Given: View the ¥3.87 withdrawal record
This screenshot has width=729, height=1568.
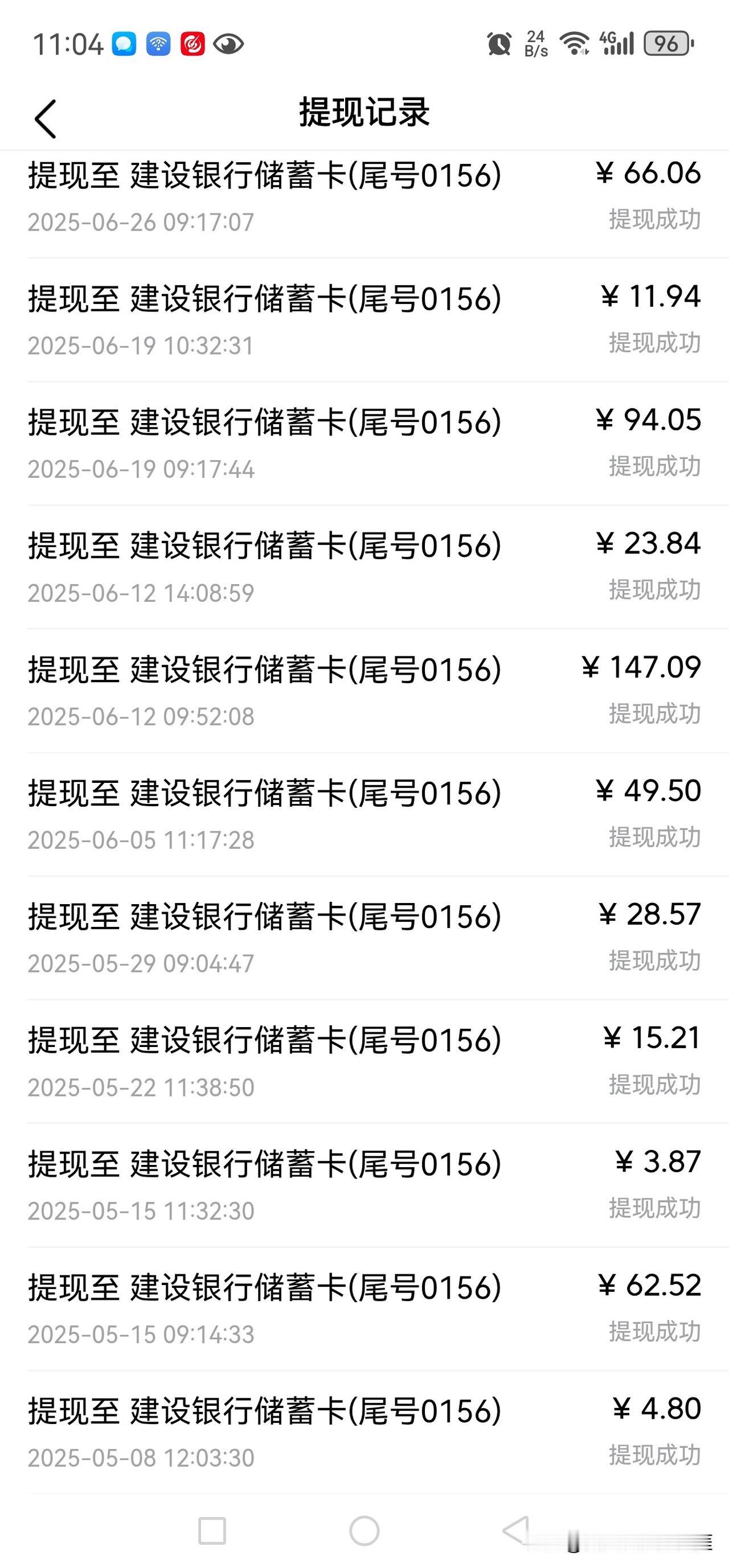Looking at the screenshot, I should pyautogui.click(x=364, y=1185).
